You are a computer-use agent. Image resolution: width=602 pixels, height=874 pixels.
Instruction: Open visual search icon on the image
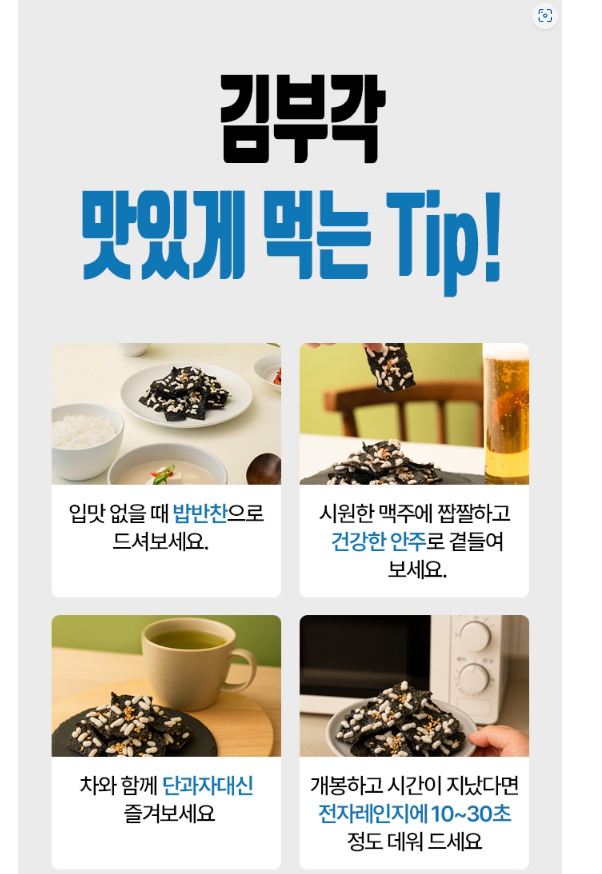[x=545, y=15]
